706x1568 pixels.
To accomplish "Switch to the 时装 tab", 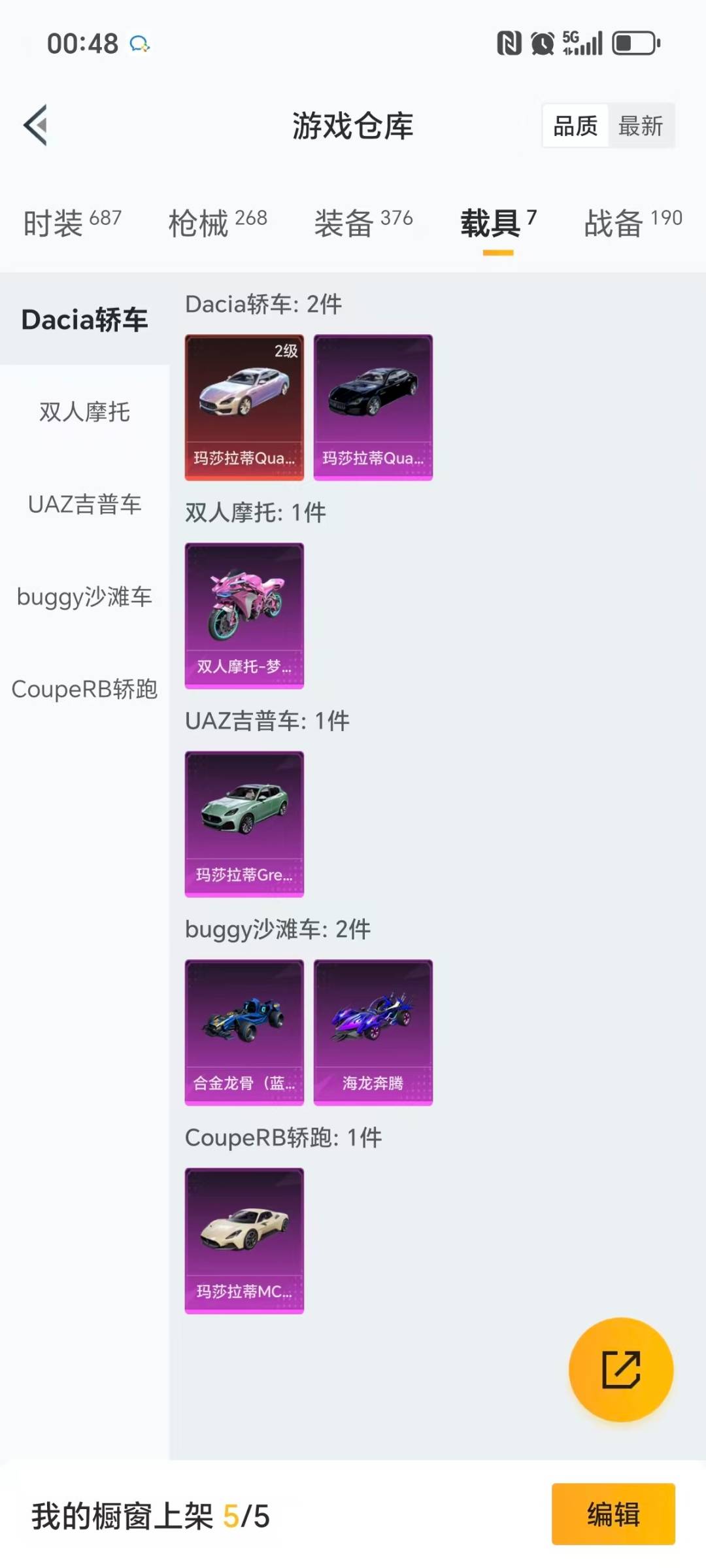I will (x=72, y=223).
